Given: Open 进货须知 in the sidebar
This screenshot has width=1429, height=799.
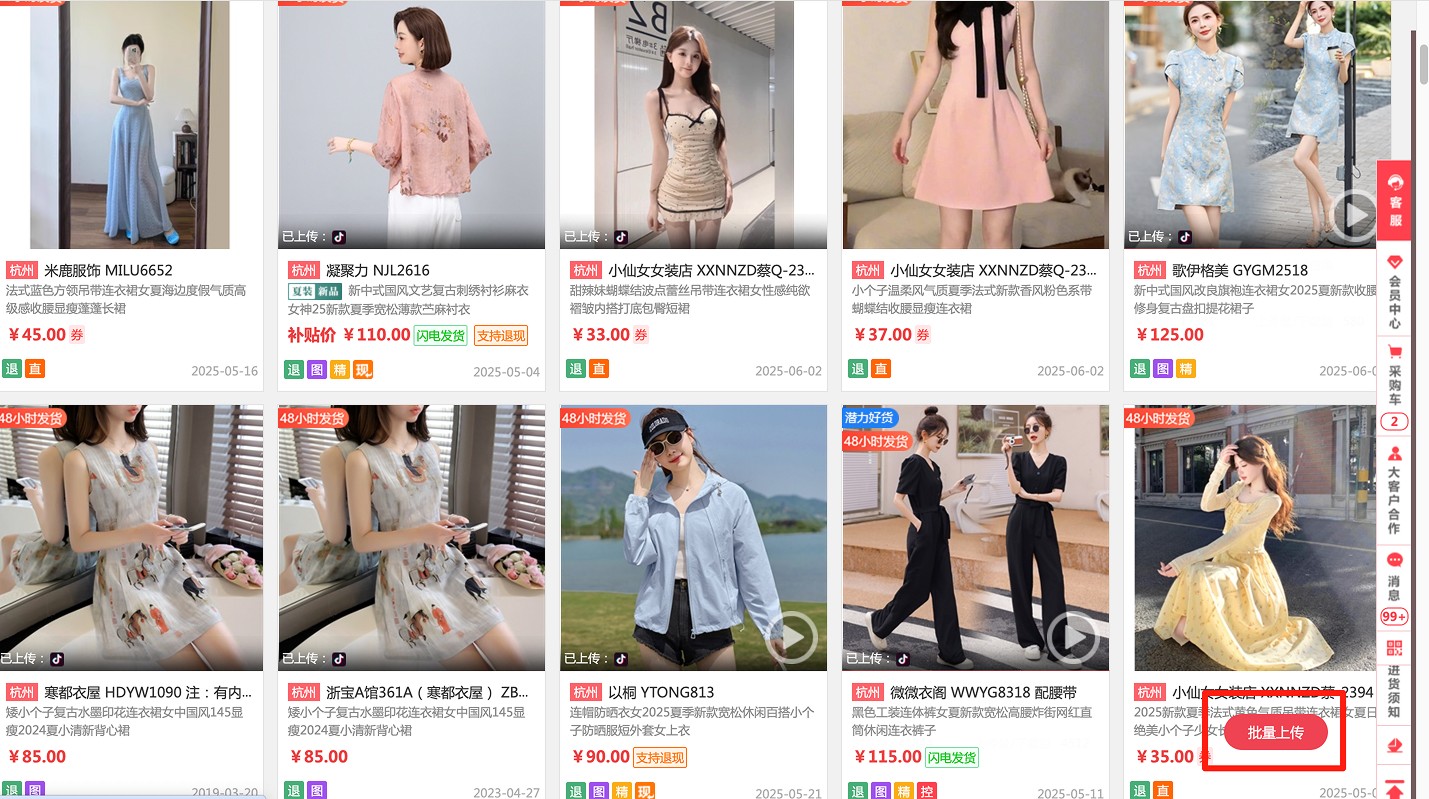Looking at the screenshot, I should 1394,678.
